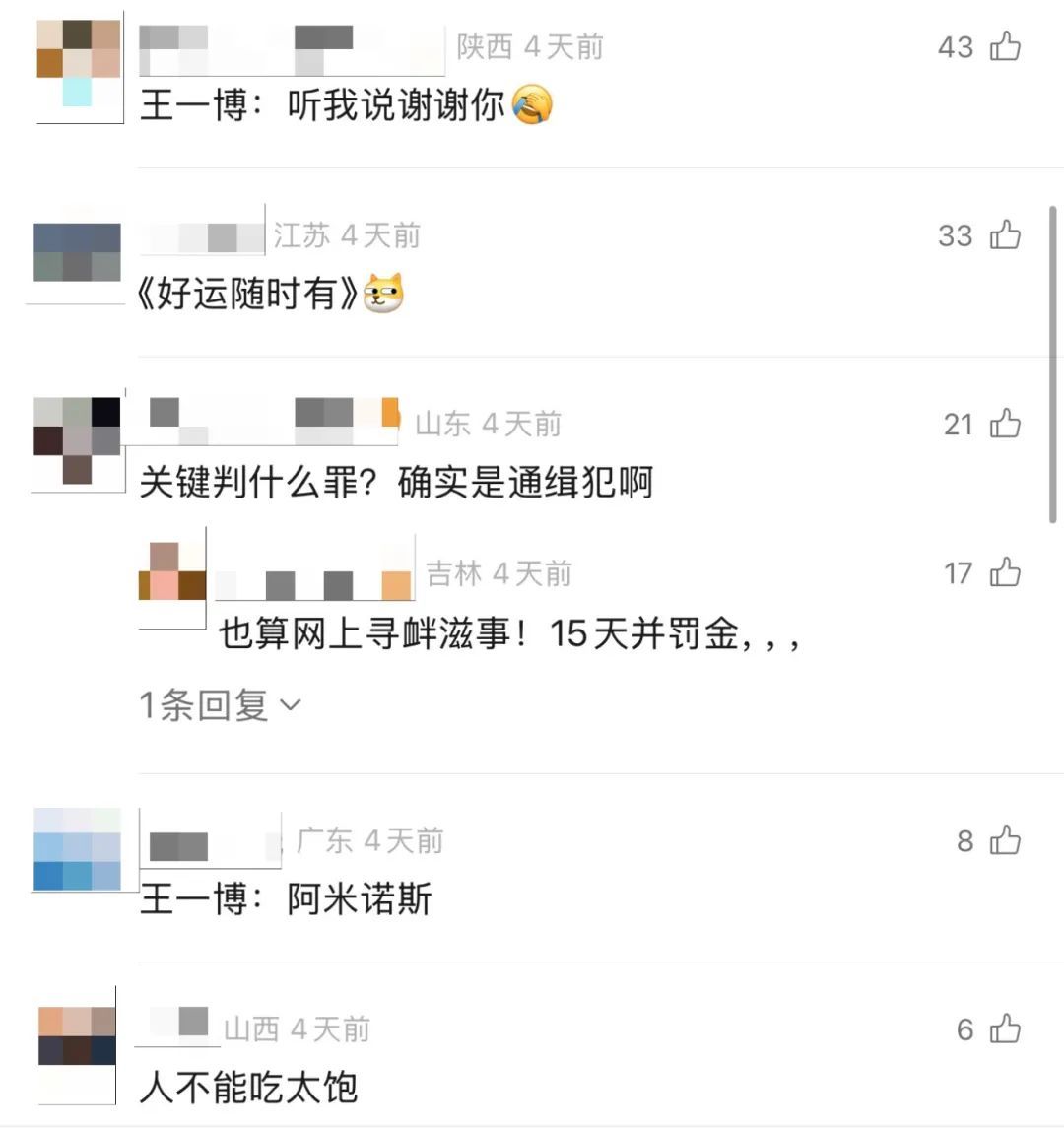
Task: Like the reply with 17 likes
Action: click(1004, 572)
